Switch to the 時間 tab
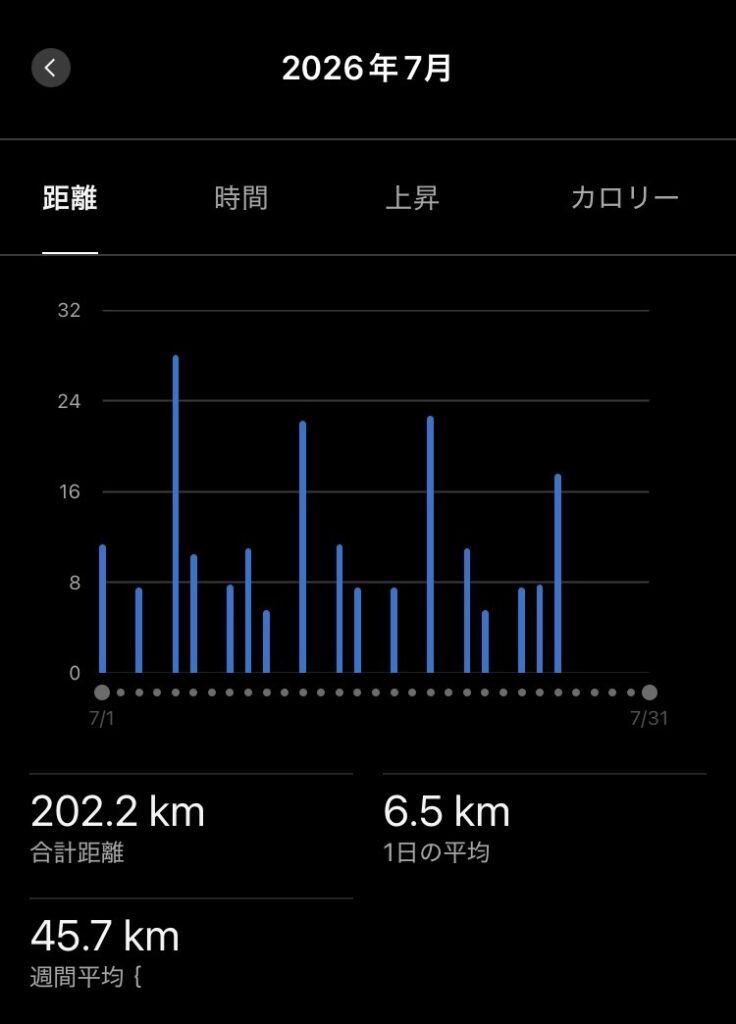The height and width of the screenshot is (1024, 736). (241, 198)
